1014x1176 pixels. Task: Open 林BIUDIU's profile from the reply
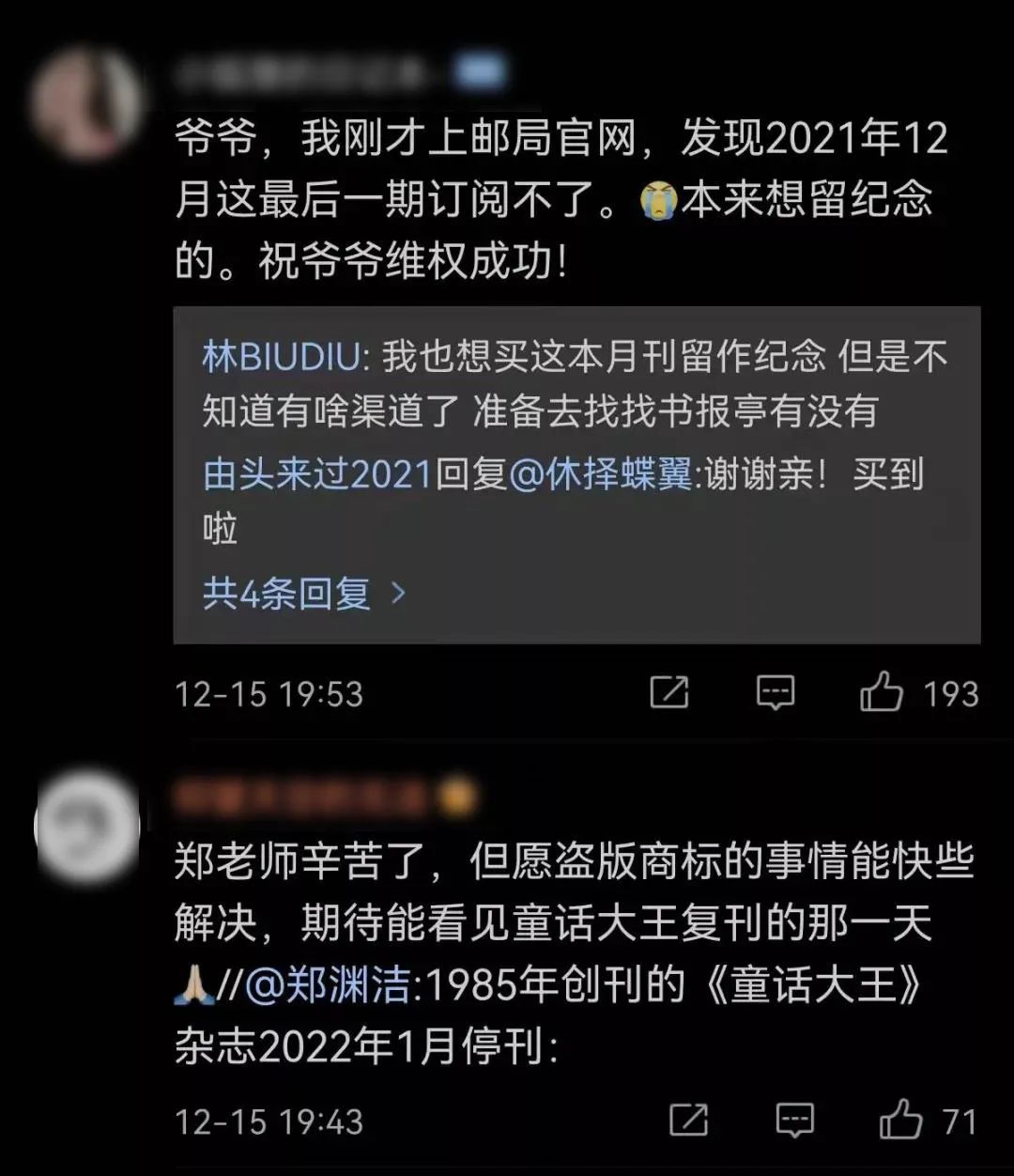coord(279,357)
